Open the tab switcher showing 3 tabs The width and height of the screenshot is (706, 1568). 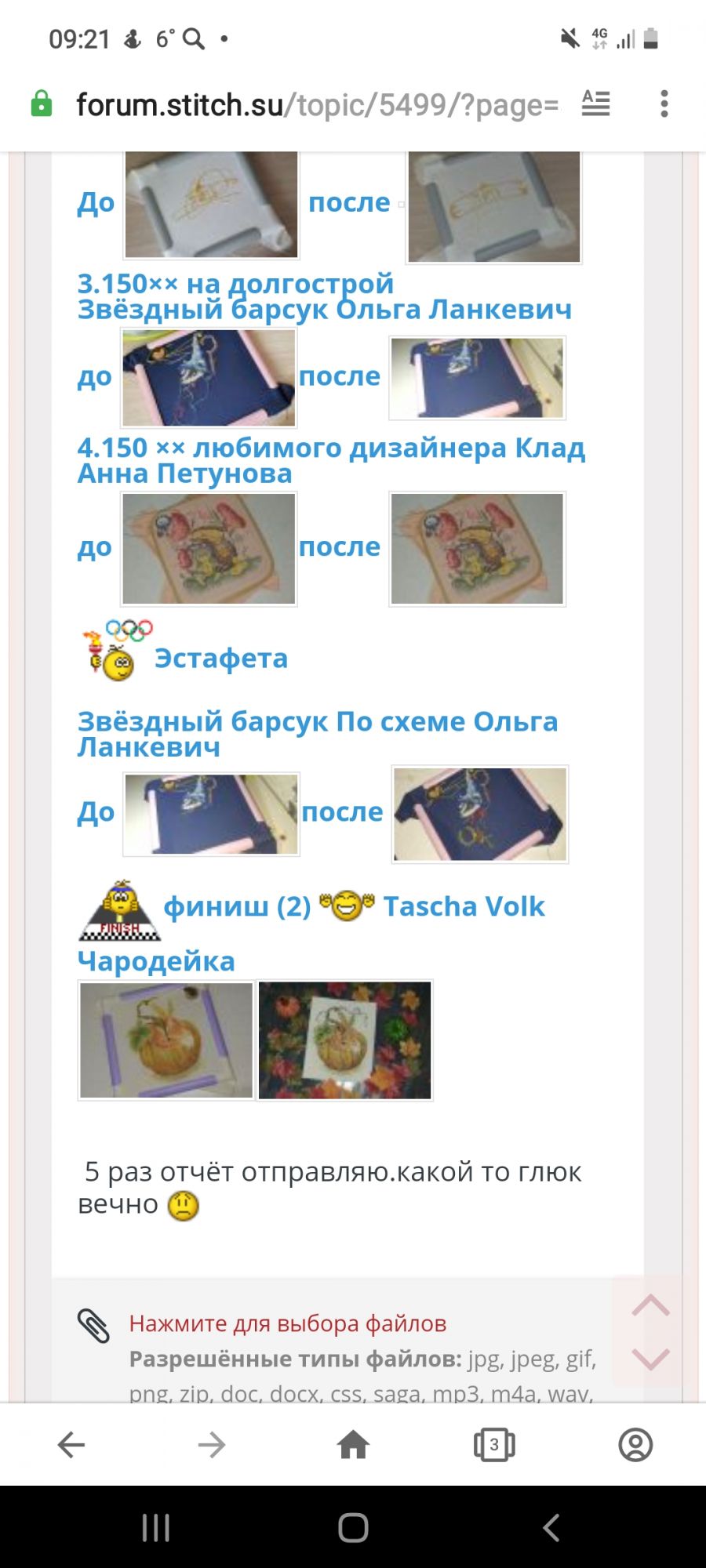pyautogui.click(x=494, y=1444)
